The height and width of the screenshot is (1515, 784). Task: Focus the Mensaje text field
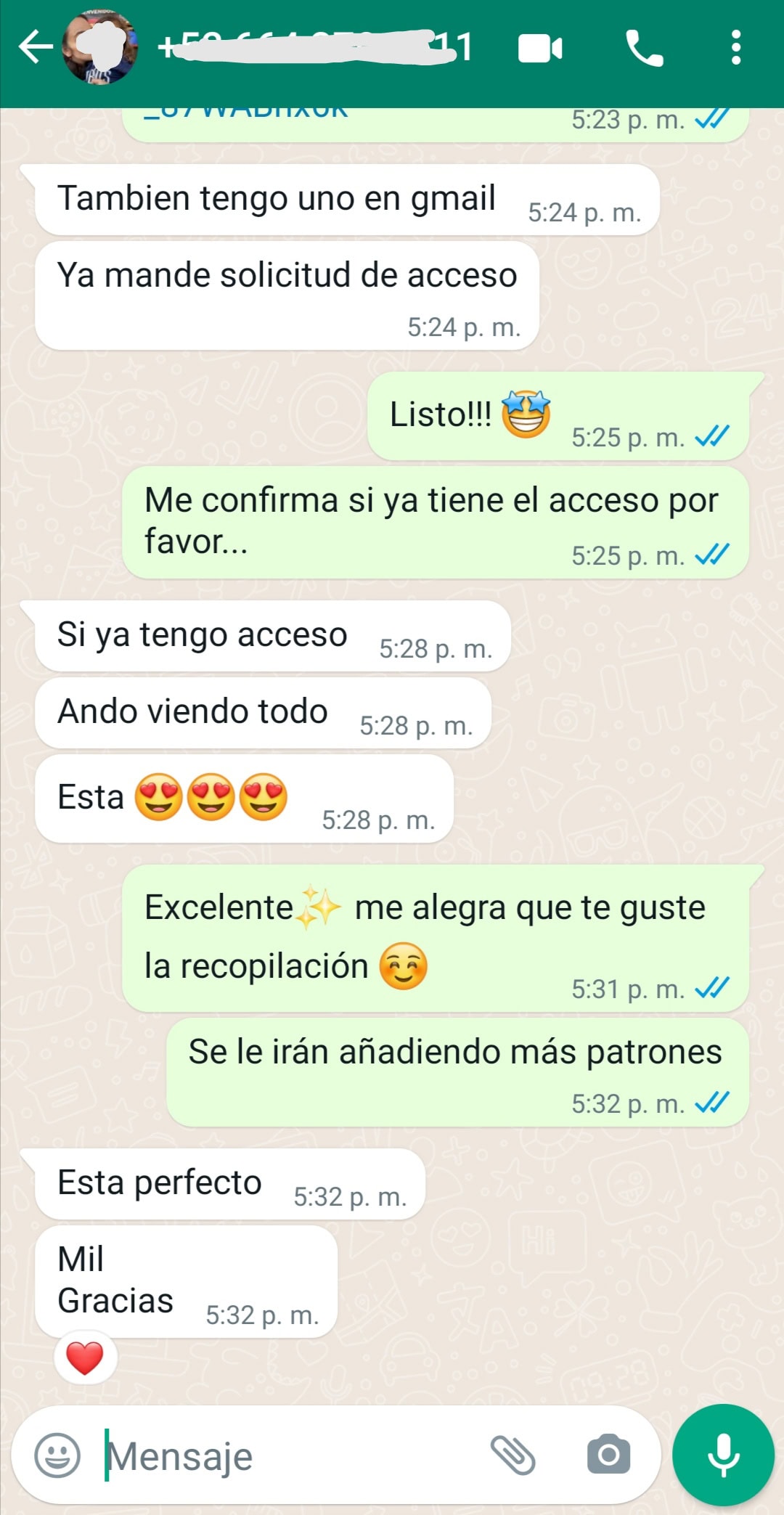pyautogui.click(x=290, y=1455)
